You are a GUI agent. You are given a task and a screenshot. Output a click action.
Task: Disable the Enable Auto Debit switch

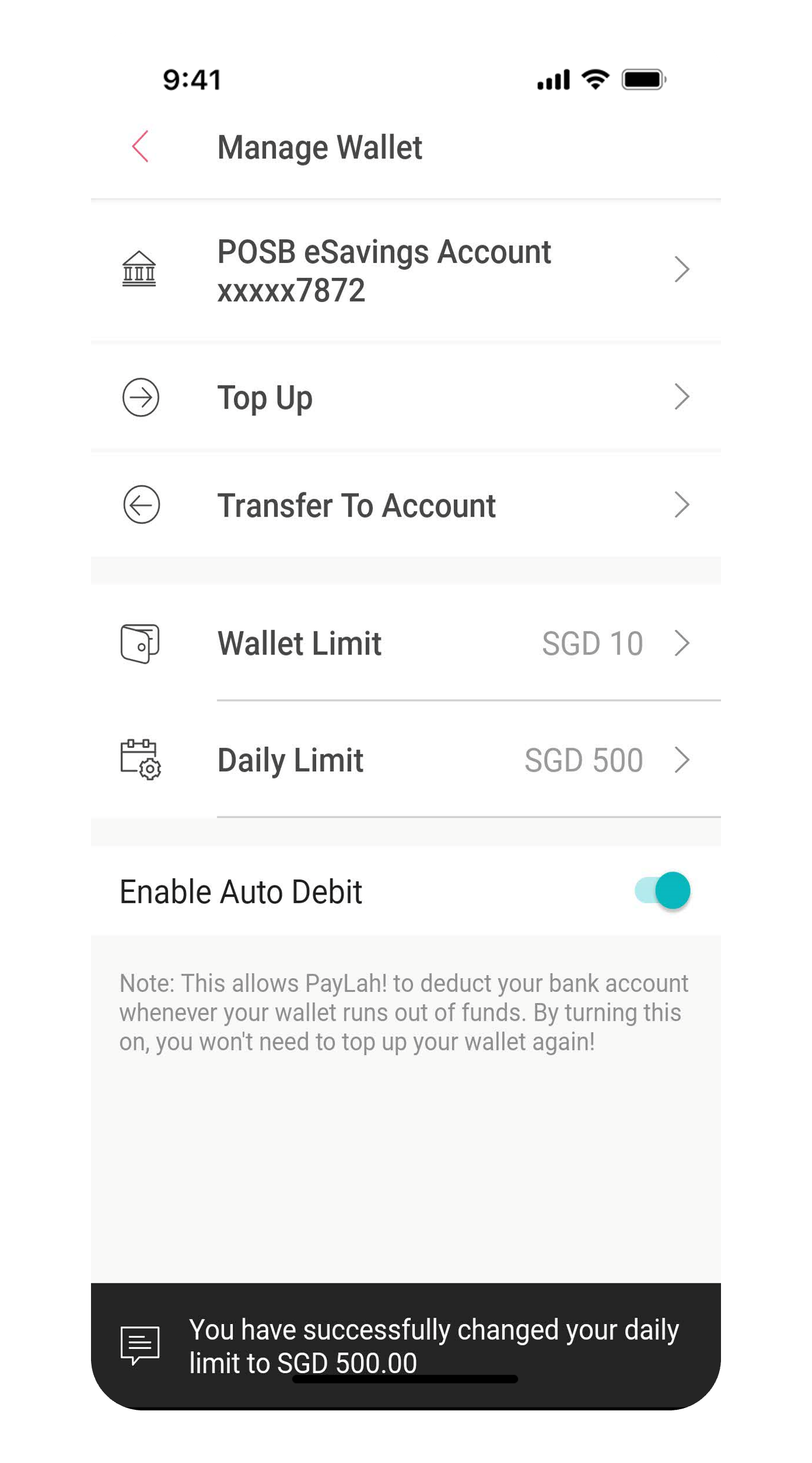(662, 891)
